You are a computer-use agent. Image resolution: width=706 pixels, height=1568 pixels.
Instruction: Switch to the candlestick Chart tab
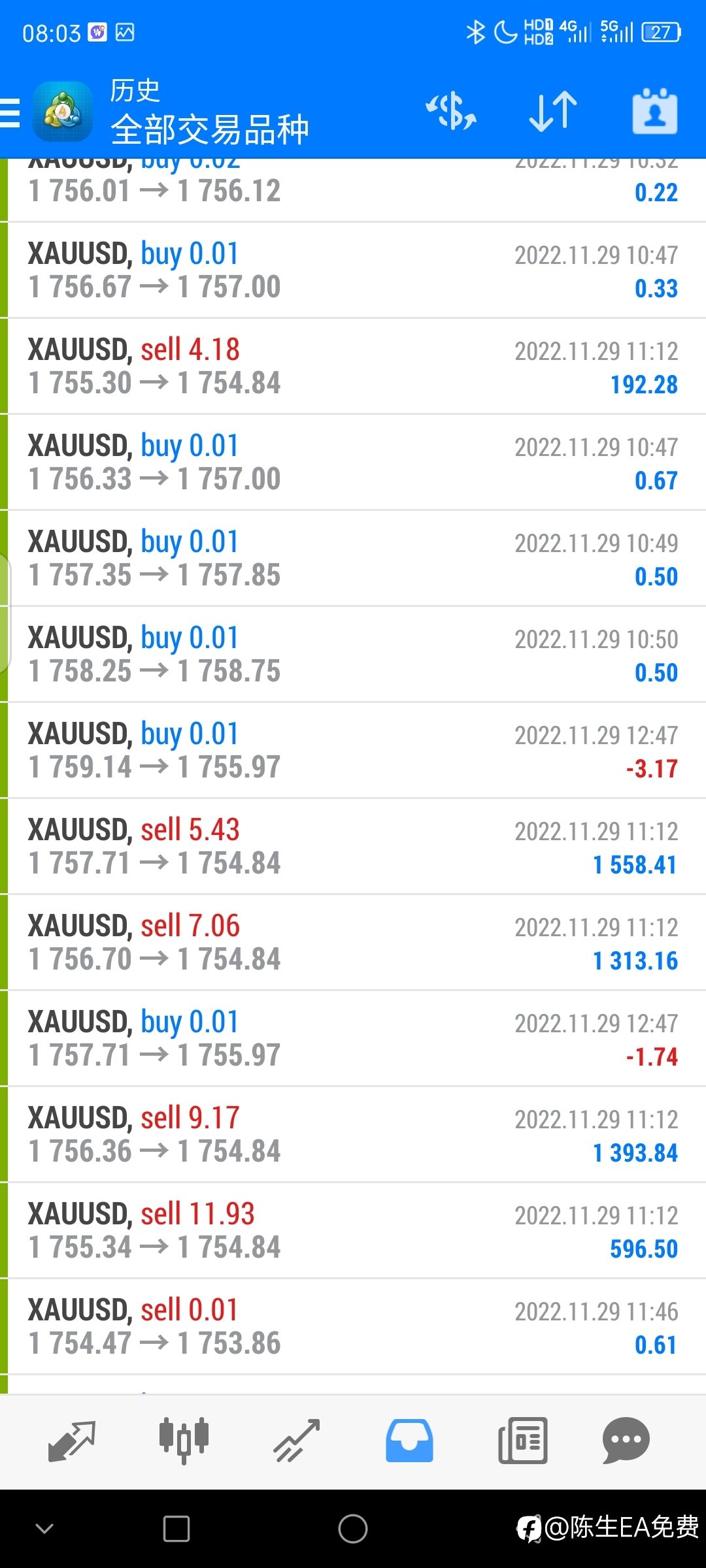[184, 1441]
